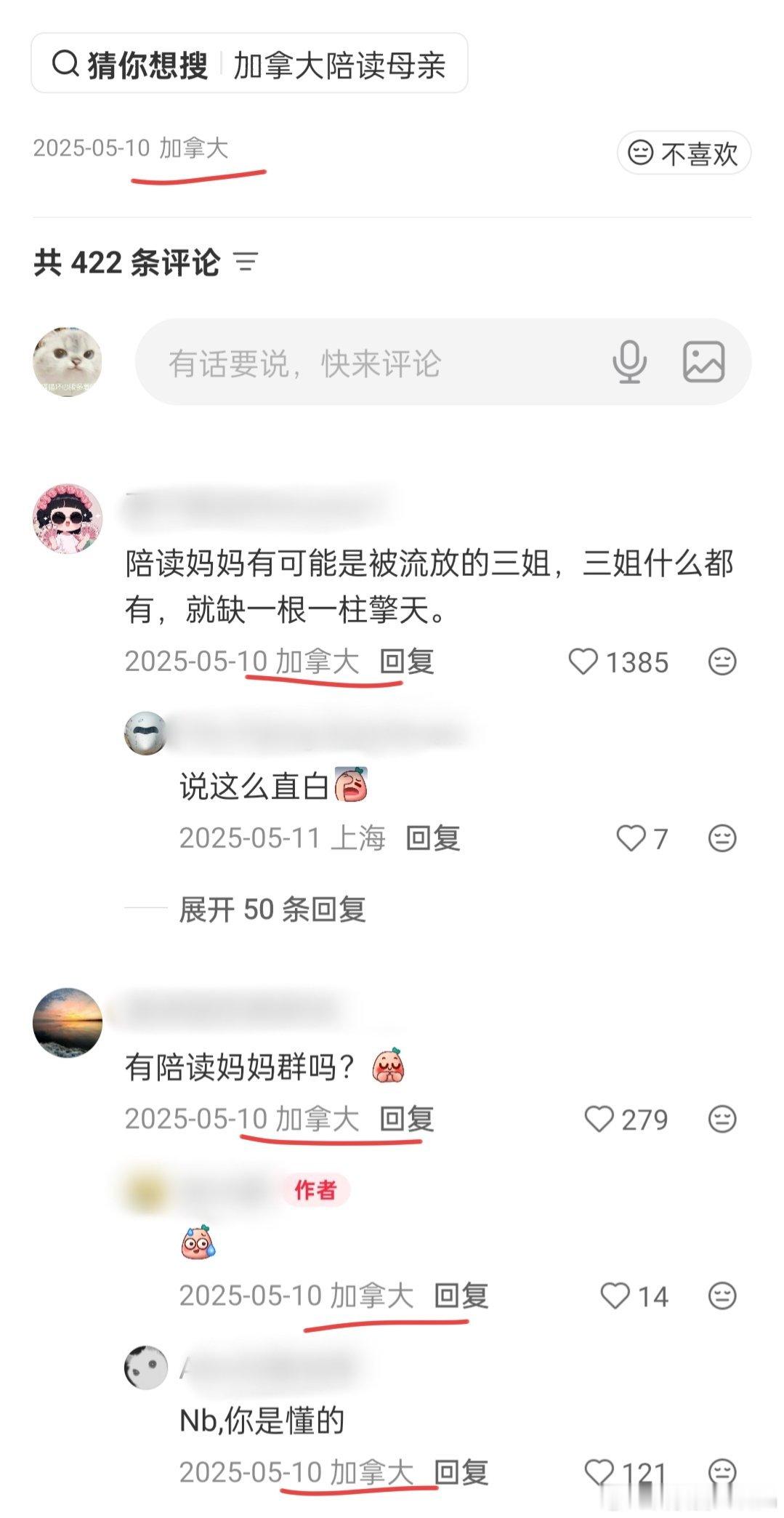The image size is (784, 1518).
Task: Like the 说这么直白 reply
Action: [631, 838]
